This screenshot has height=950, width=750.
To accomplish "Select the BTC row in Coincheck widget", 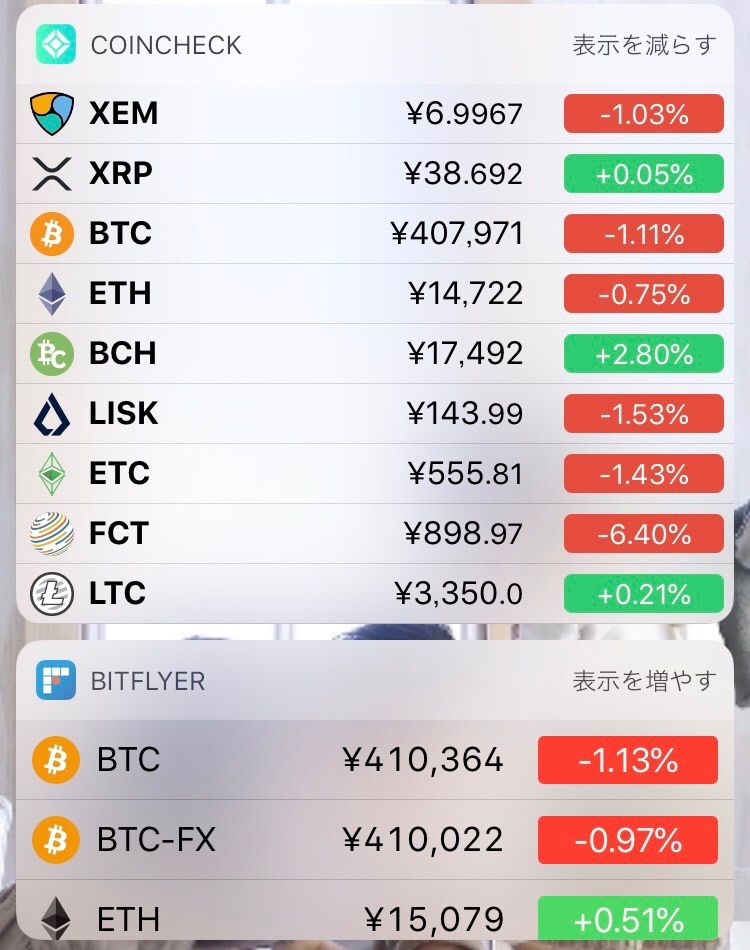I will click(375, 234).
